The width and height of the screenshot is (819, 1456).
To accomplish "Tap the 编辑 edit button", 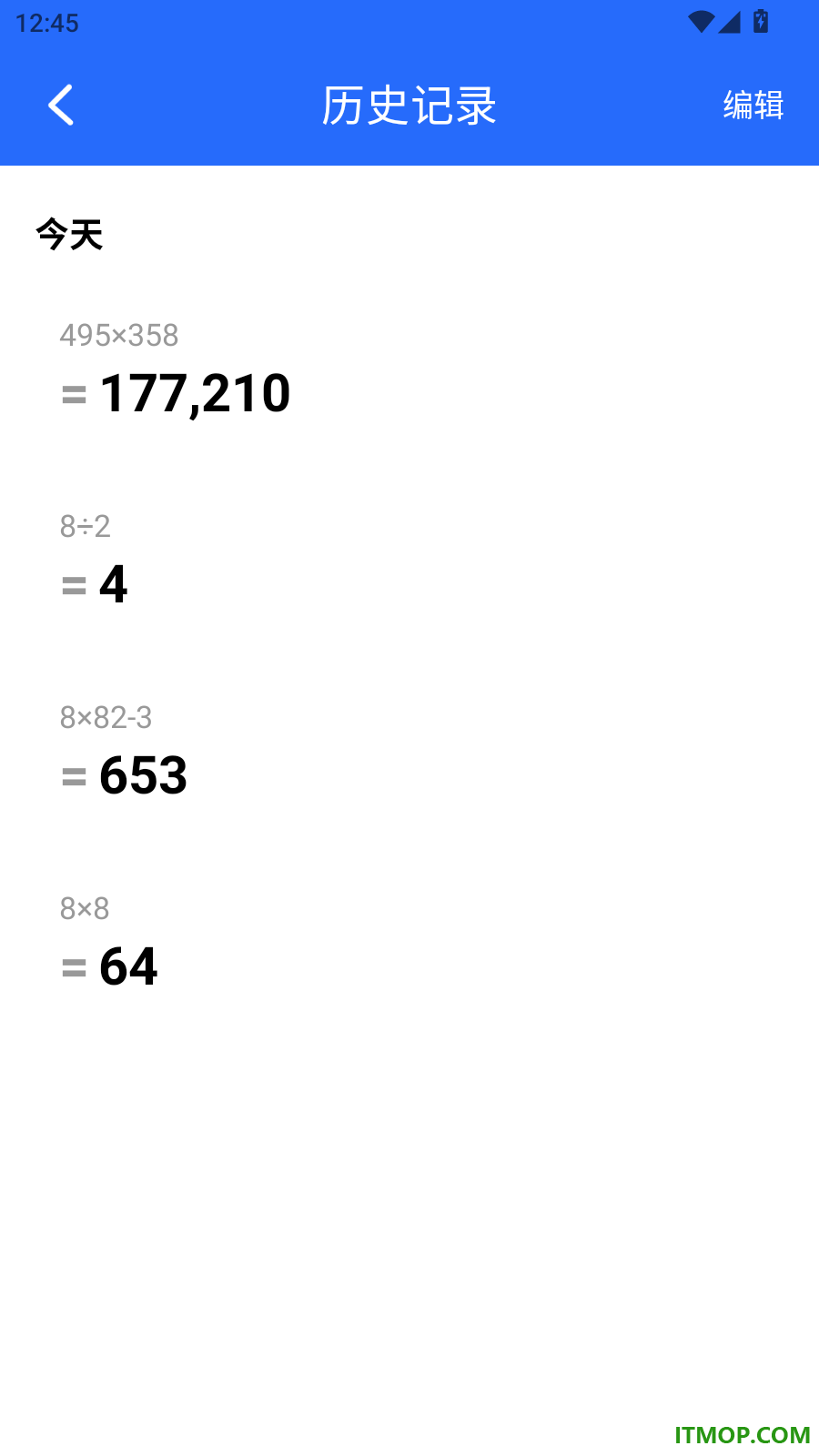I will (x=753, y=106).
